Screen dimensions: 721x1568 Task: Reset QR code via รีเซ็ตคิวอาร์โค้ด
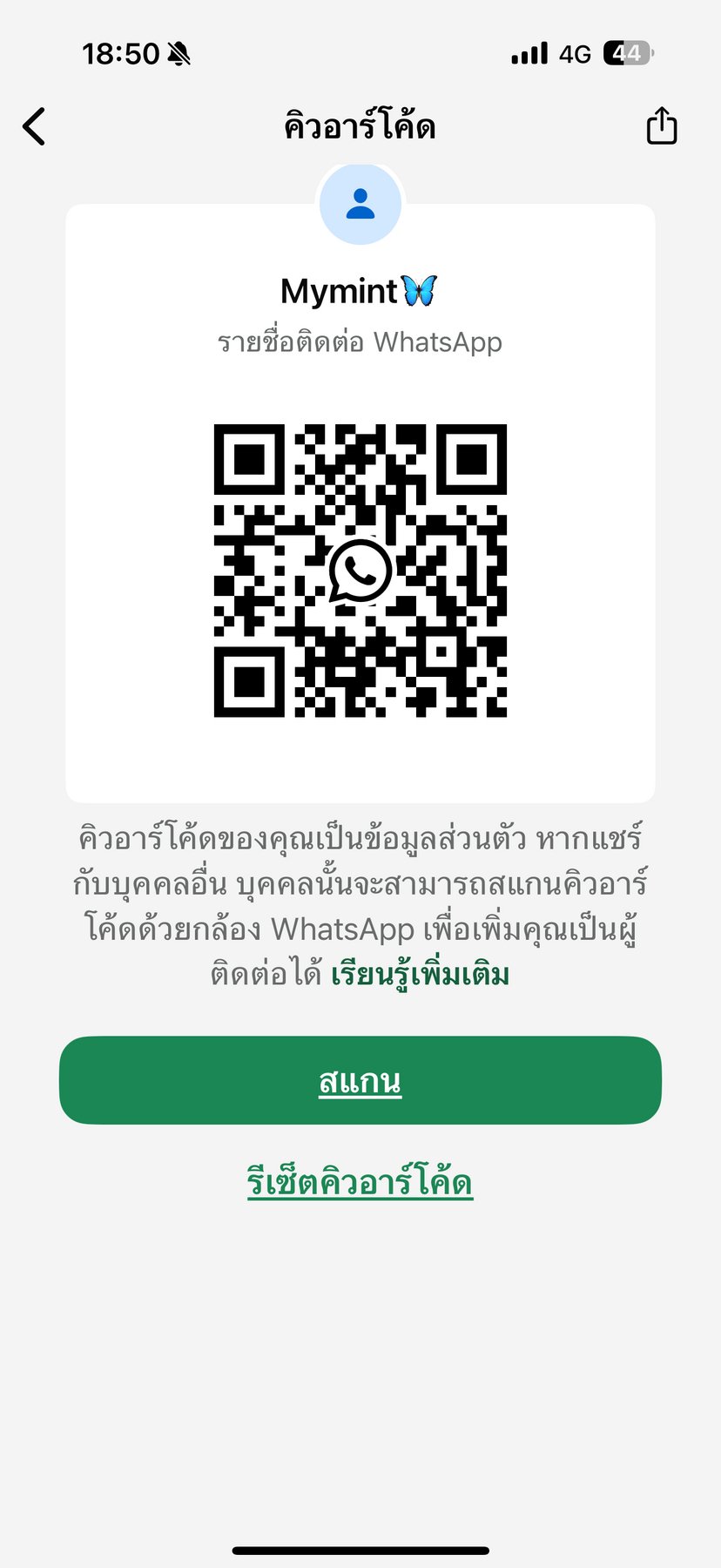click(360, 1183)
